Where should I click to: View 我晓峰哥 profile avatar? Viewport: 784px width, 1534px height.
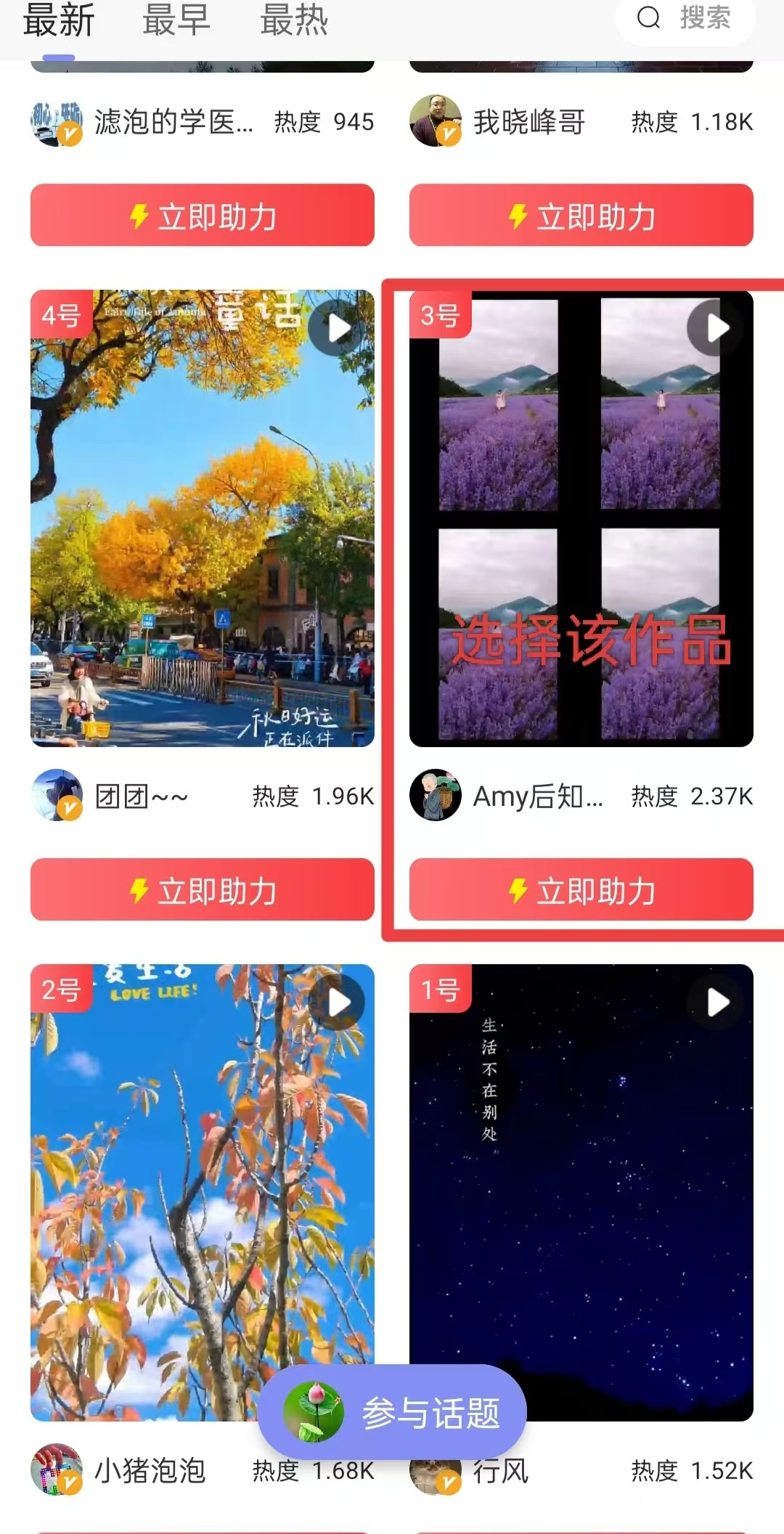436,121
